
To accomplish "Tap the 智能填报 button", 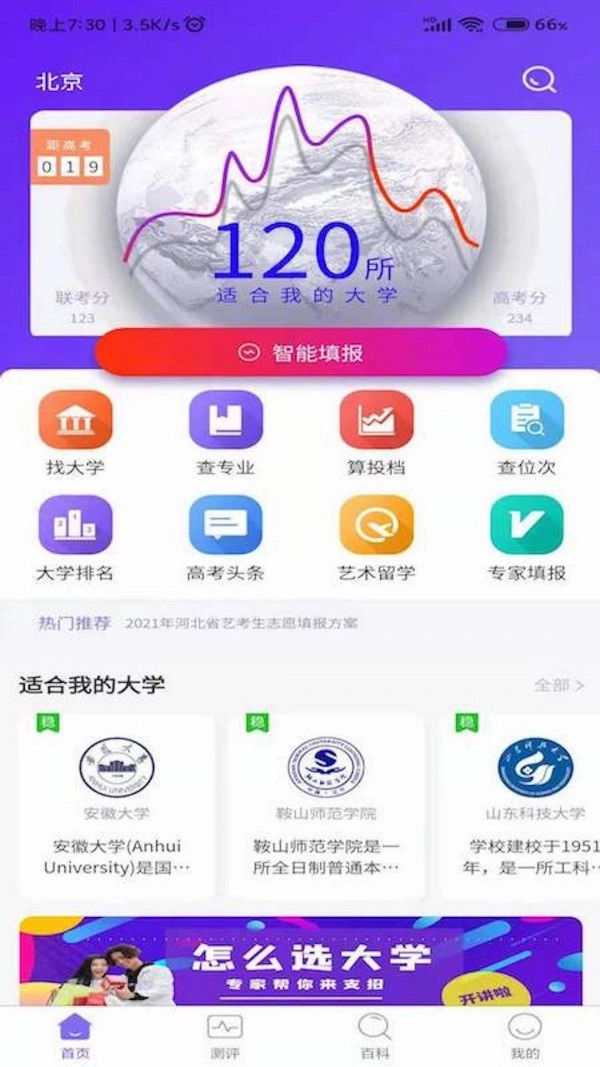I will pyautogui.click(x=300, y=353).
